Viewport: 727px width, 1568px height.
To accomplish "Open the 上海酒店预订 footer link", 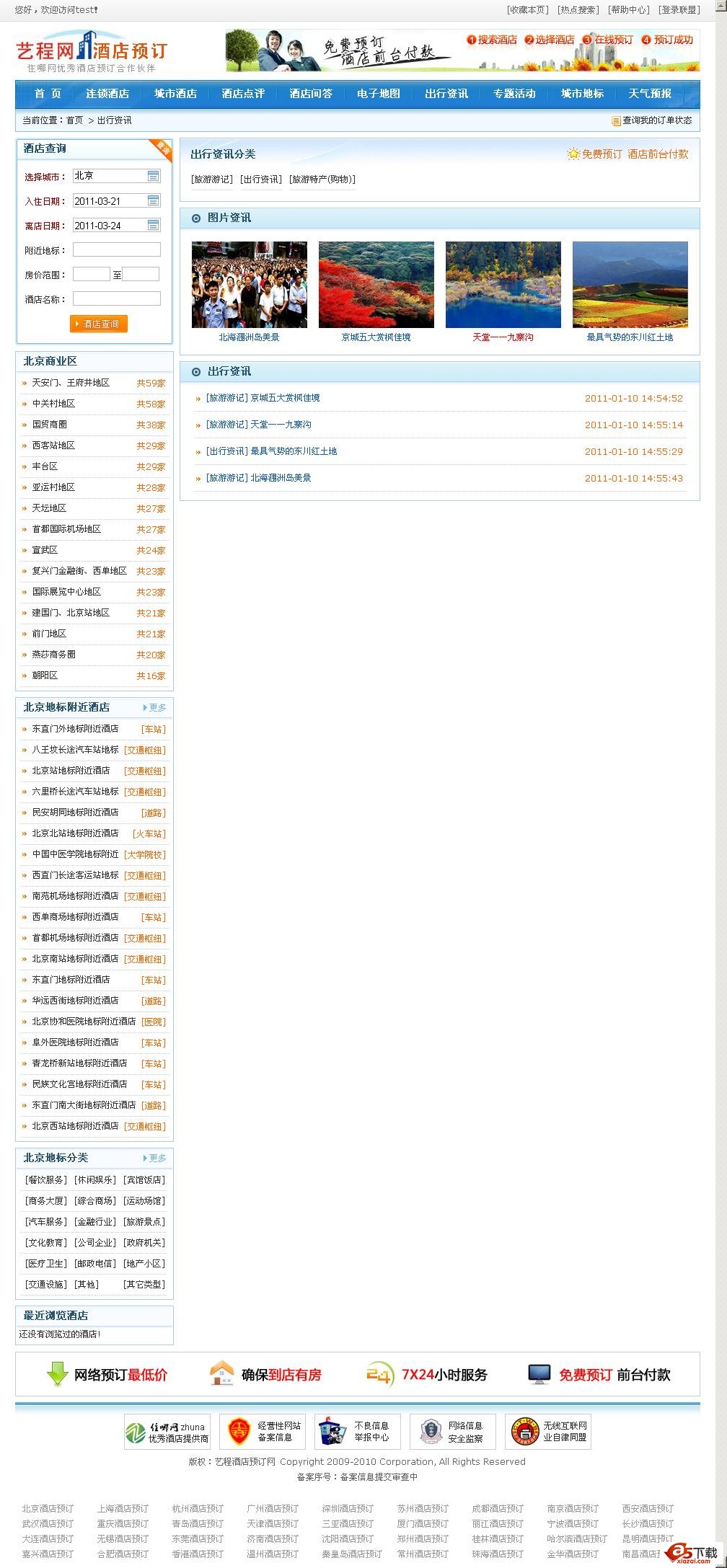I will coord(123,1509).
